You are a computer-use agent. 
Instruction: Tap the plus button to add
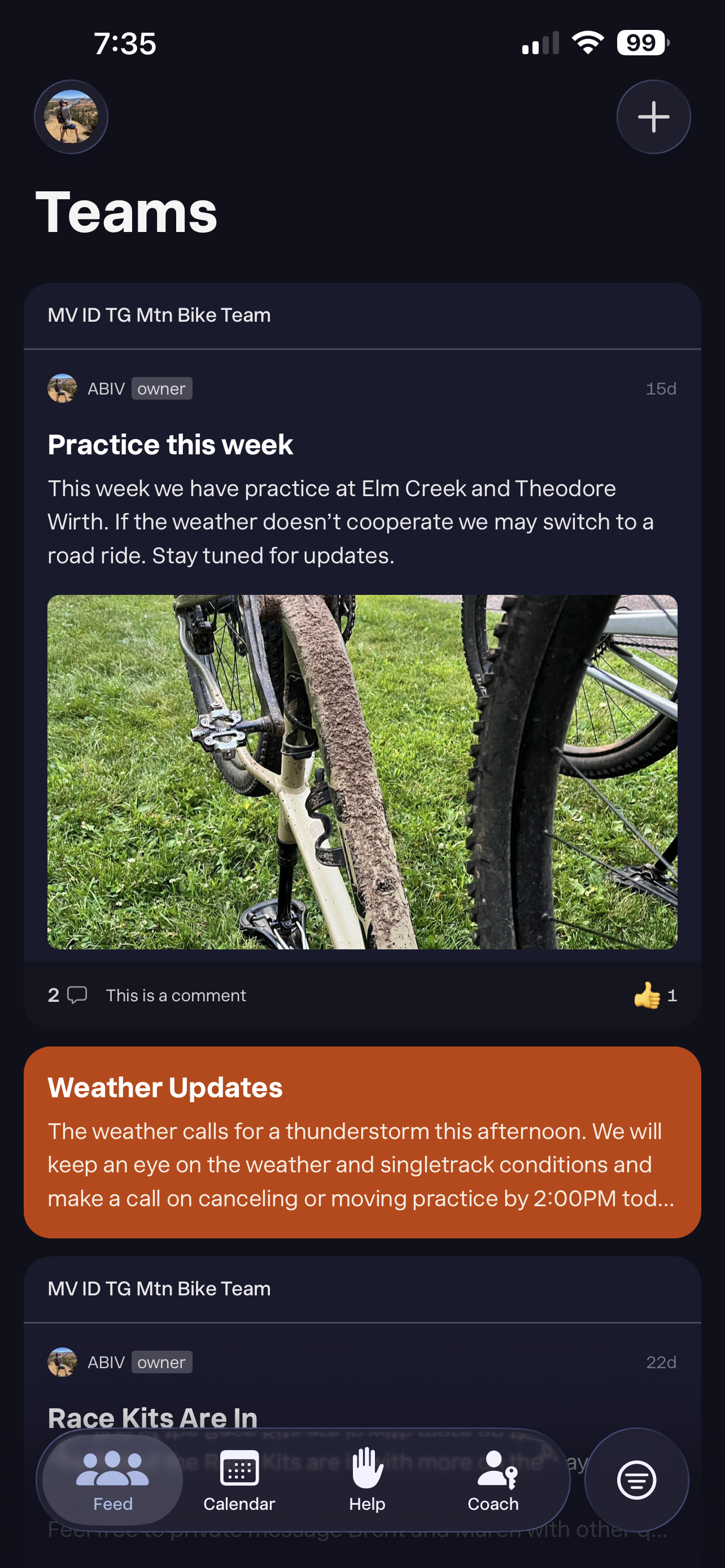pyautogui.click(x=653, y=117)
